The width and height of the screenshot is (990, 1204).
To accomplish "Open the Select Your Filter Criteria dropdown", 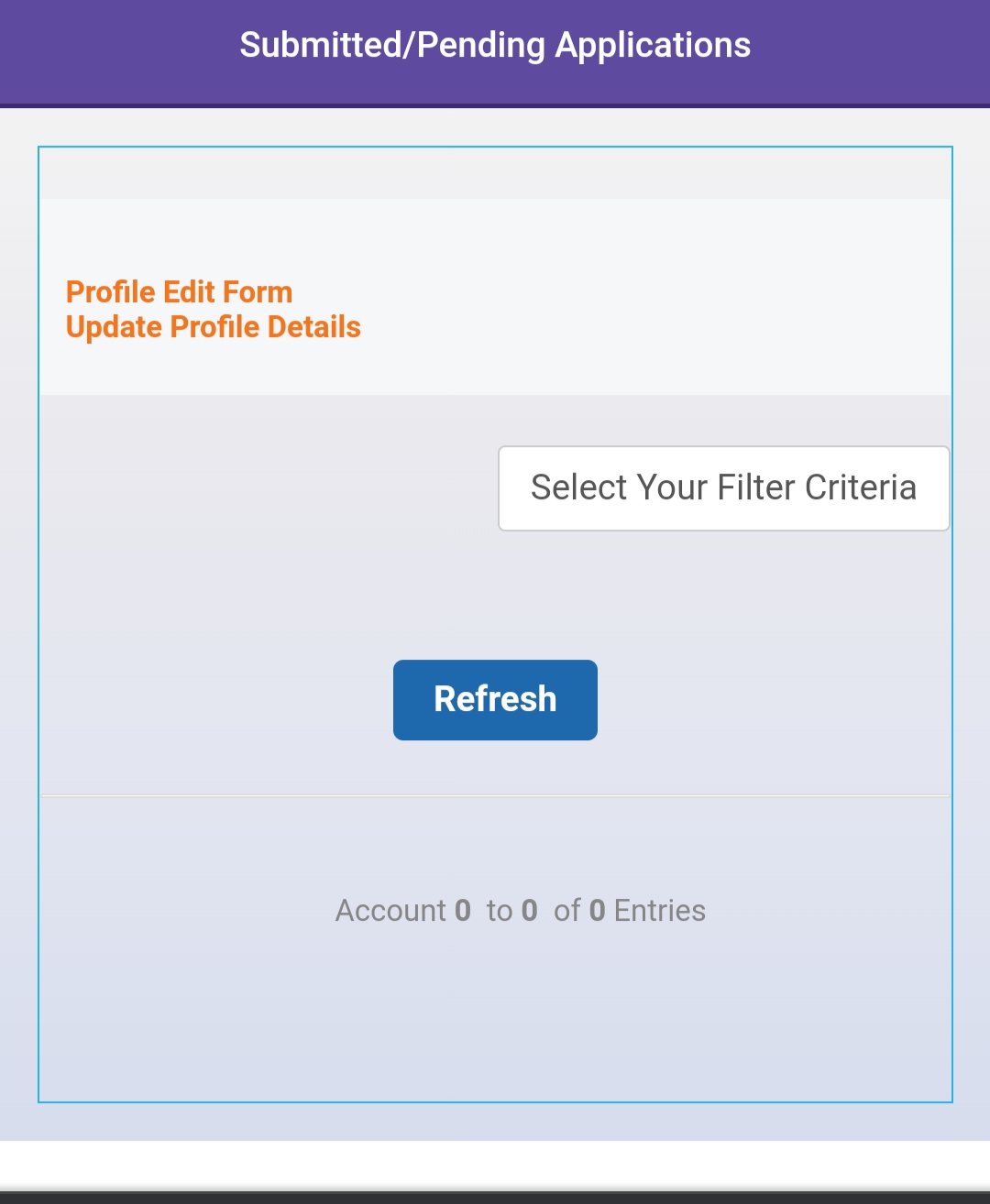I will click(x=723, y=488).
